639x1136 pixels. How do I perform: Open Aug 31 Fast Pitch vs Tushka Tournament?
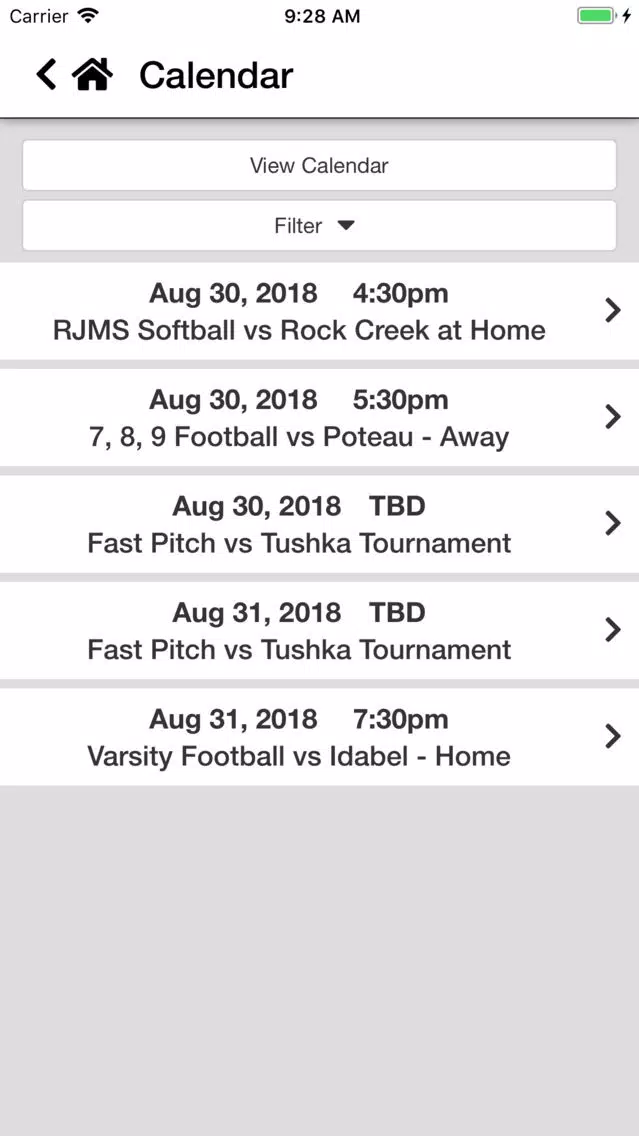tap(319, 630)
